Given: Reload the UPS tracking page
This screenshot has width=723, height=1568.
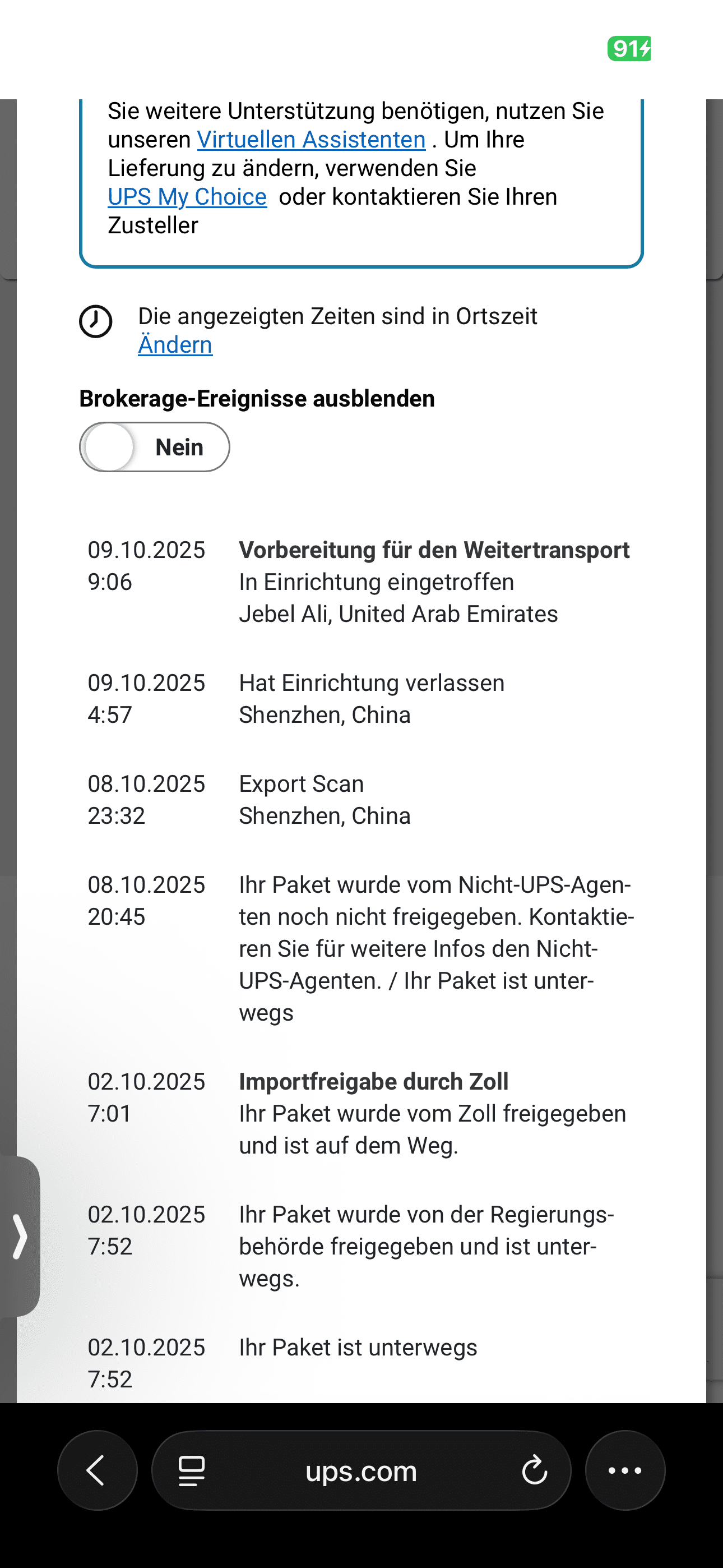Looking at the screenshot, I should point(534,1471).
